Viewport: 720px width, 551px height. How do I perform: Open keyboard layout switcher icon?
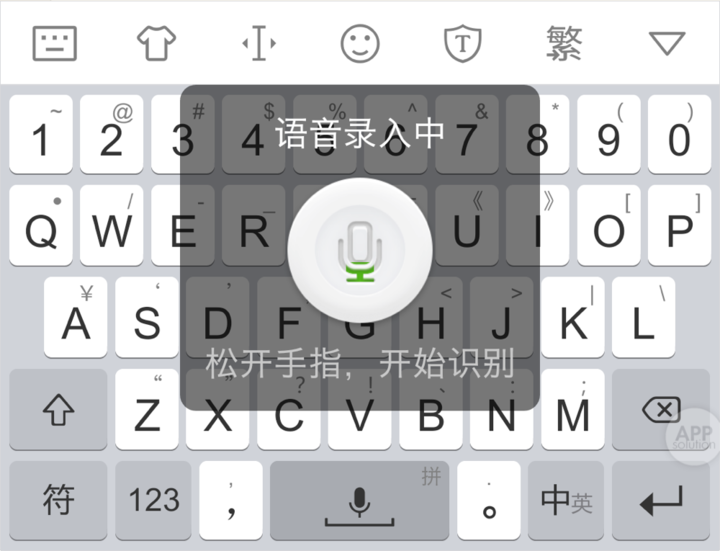coord(55,42)
